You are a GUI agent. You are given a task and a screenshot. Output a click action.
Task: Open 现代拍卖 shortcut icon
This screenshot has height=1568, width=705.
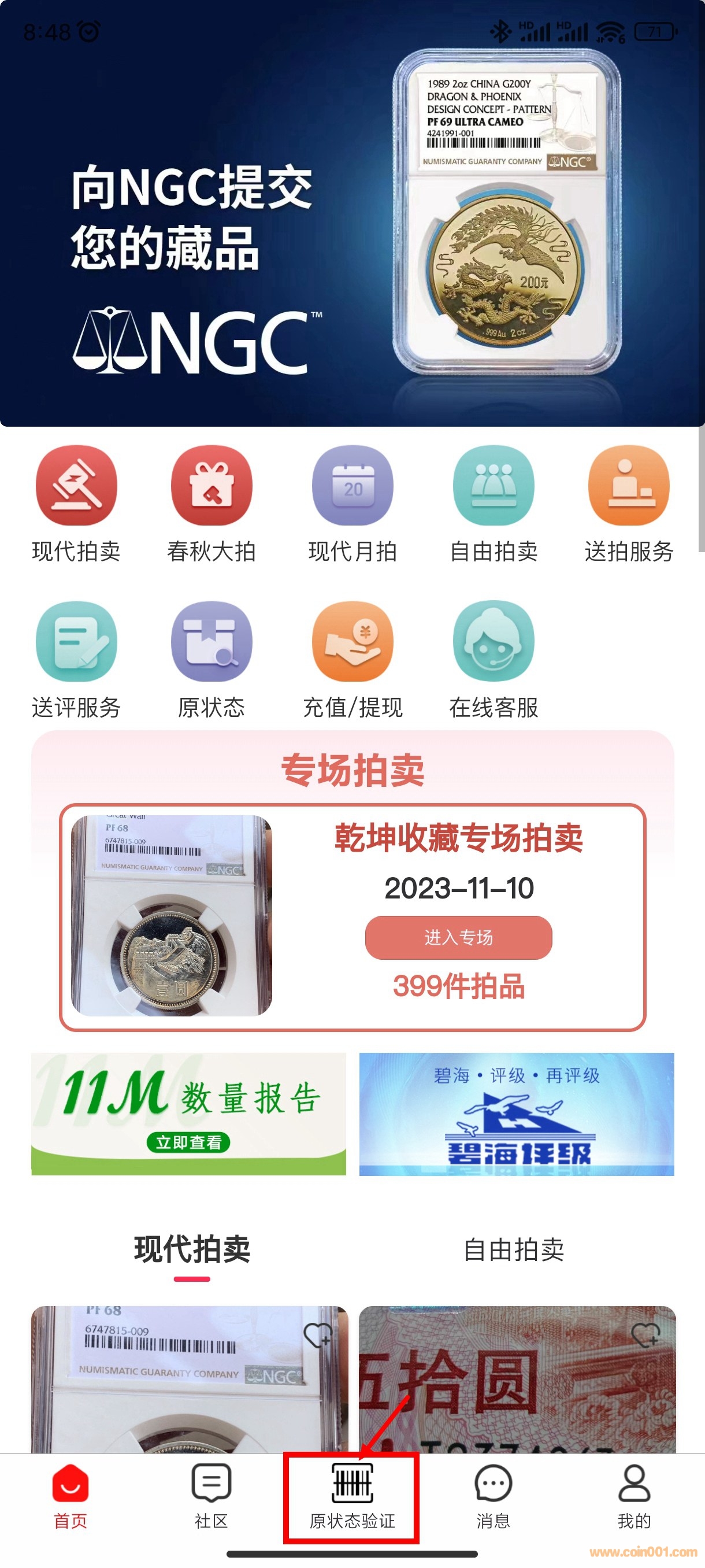coord(76,486)
